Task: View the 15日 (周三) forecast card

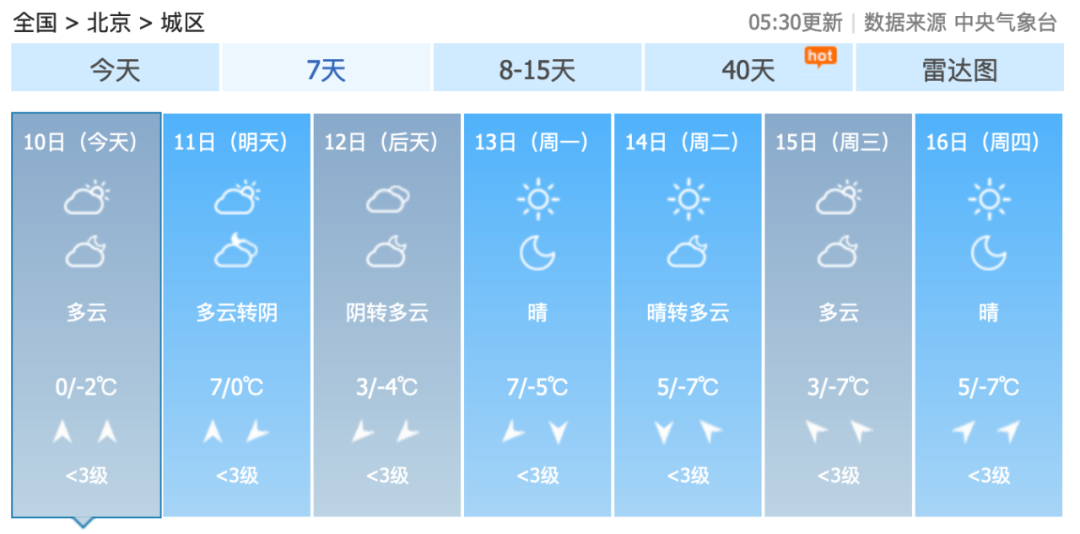Action: (x=838, y=315)
